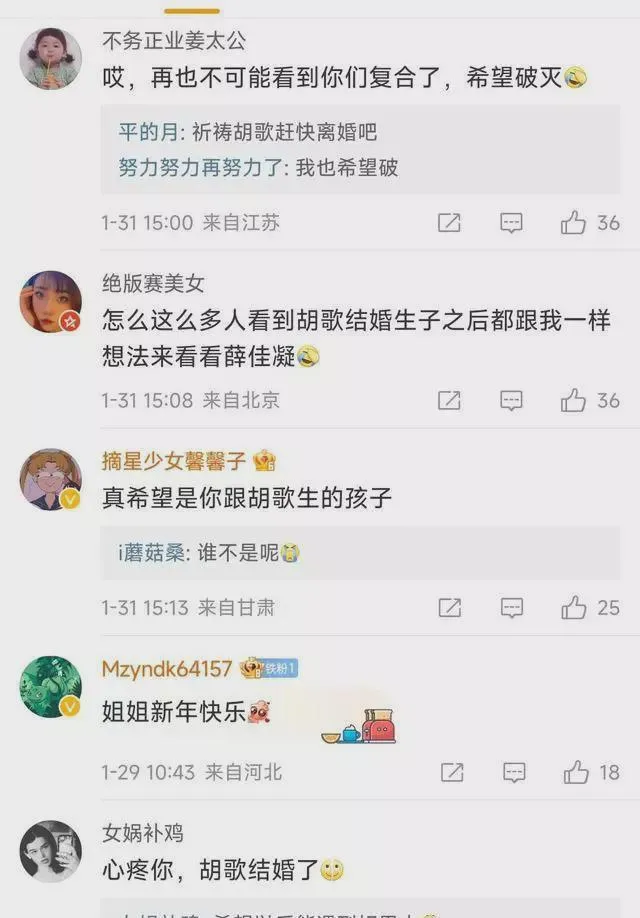The height and width of the screenshot is (918, 640).
Task: Reply to 绝版赛美女's comment
Action: click(511, 401)
